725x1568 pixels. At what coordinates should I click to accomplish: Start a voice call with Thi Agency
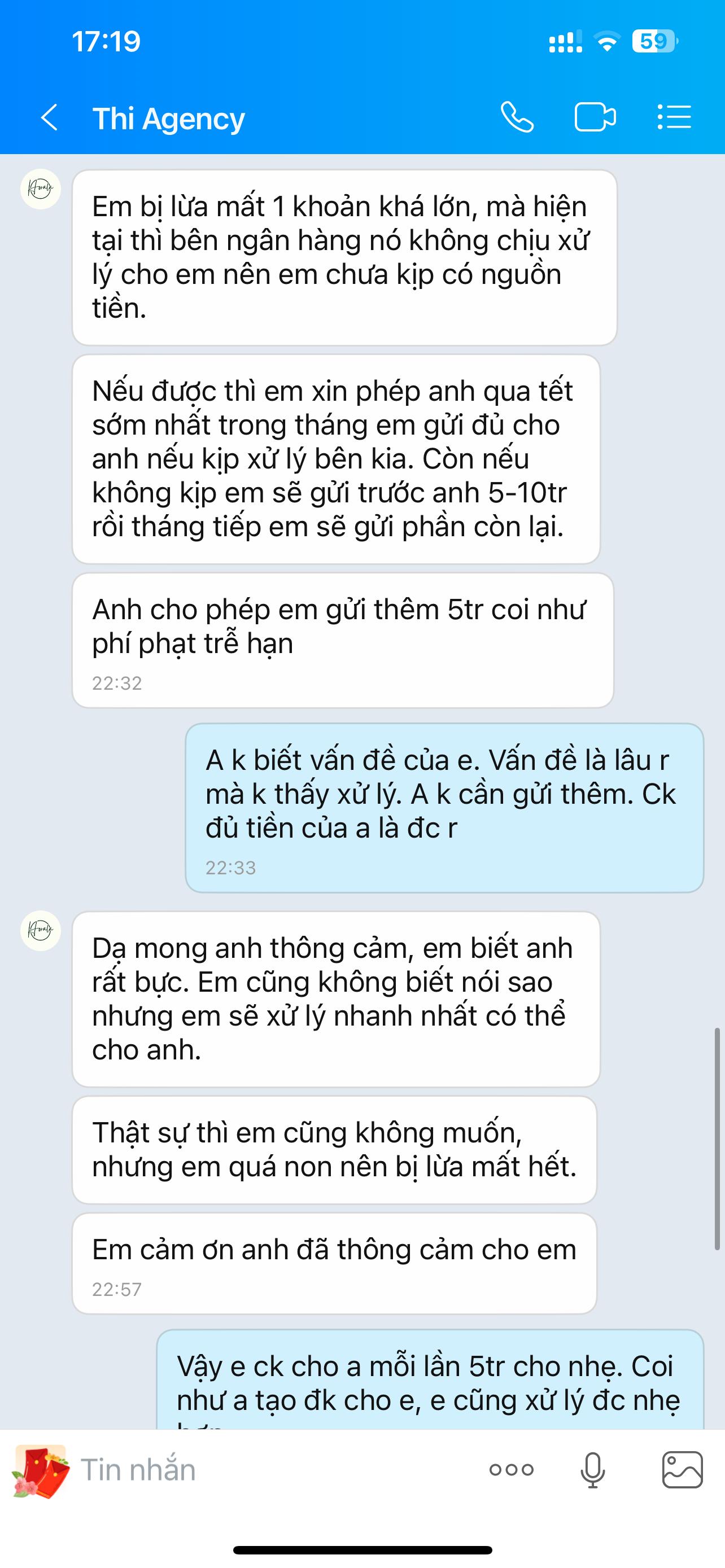point(517,117)
